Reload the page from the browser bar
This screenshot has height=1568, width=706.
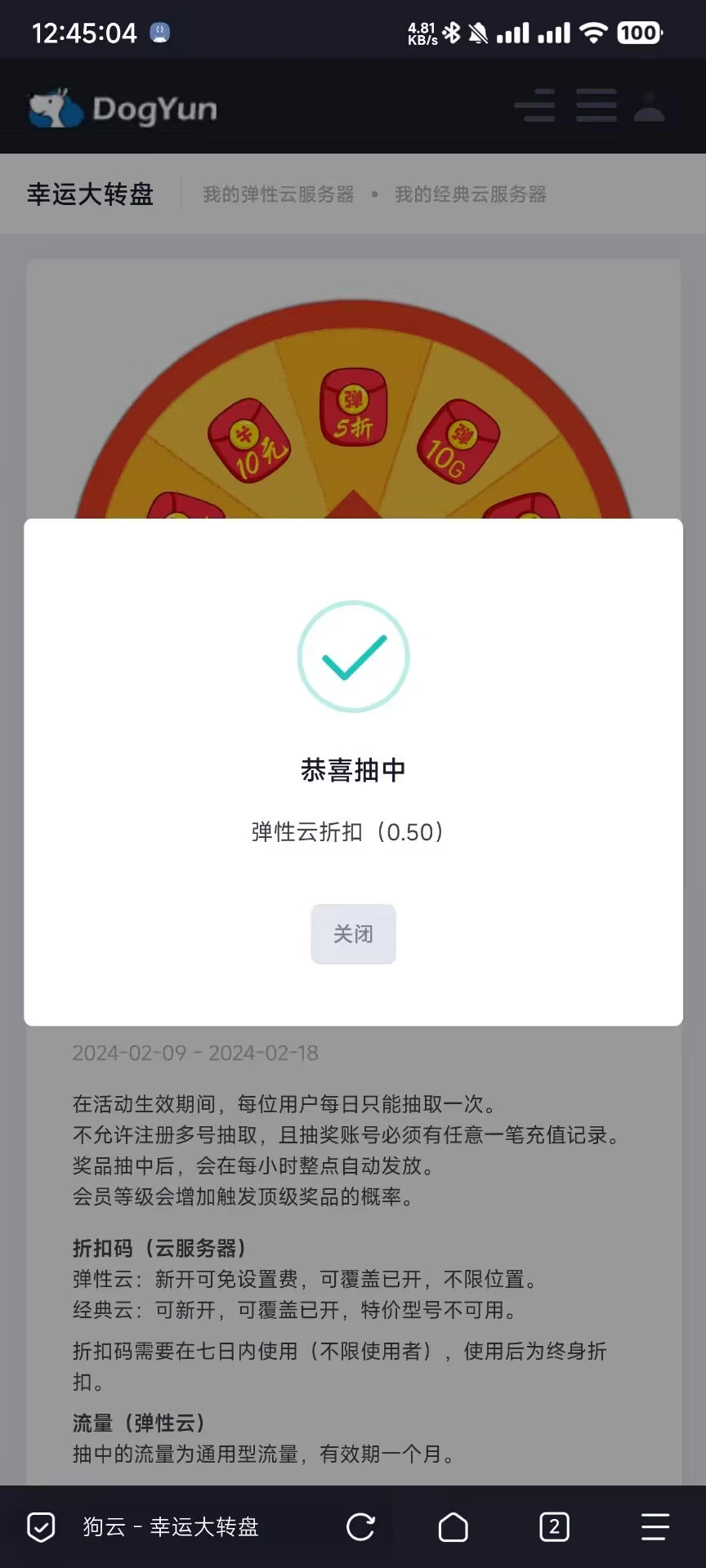[x=360, y=1526]
